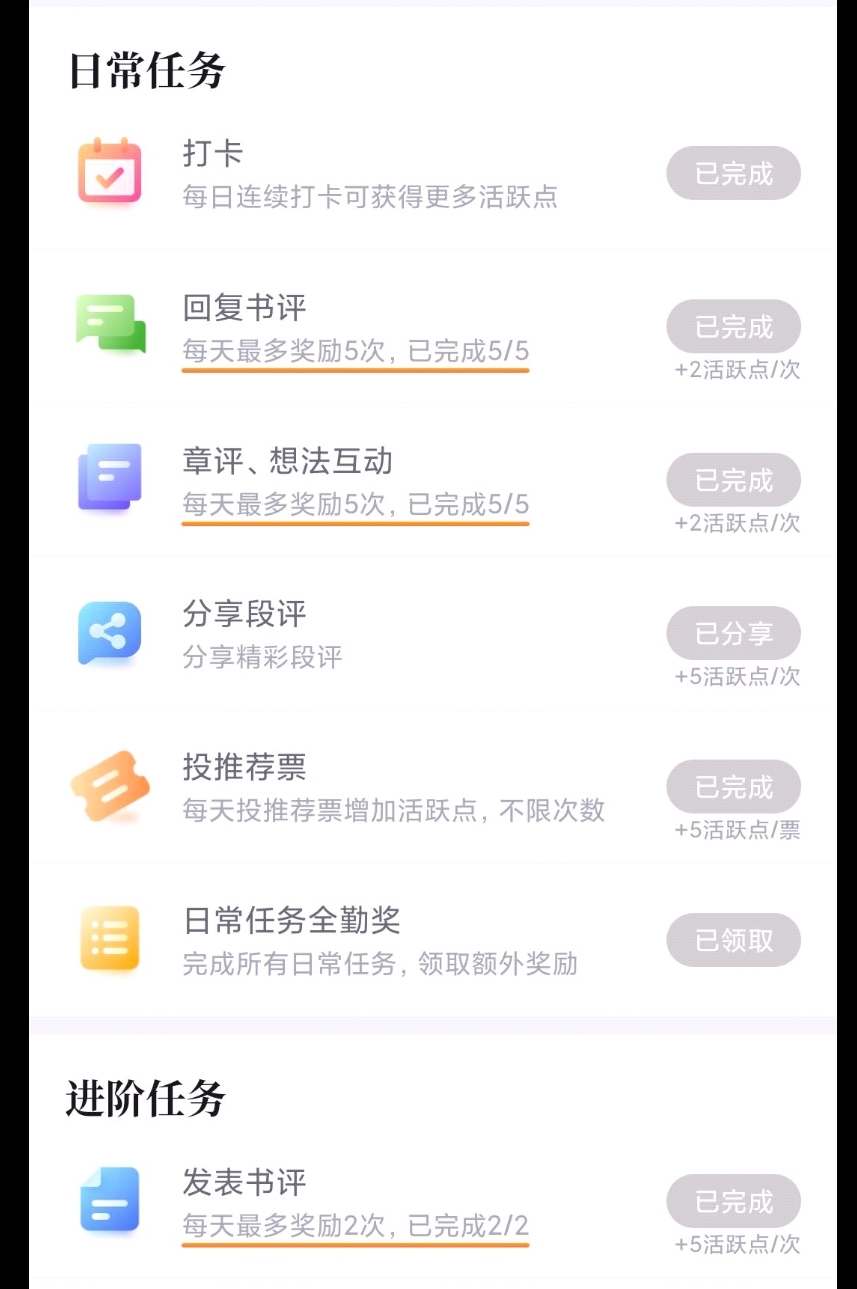Tap the 已完成 button for 回复书评
The width and height of the screenshot is (857, 1289).
pos(733,327)
